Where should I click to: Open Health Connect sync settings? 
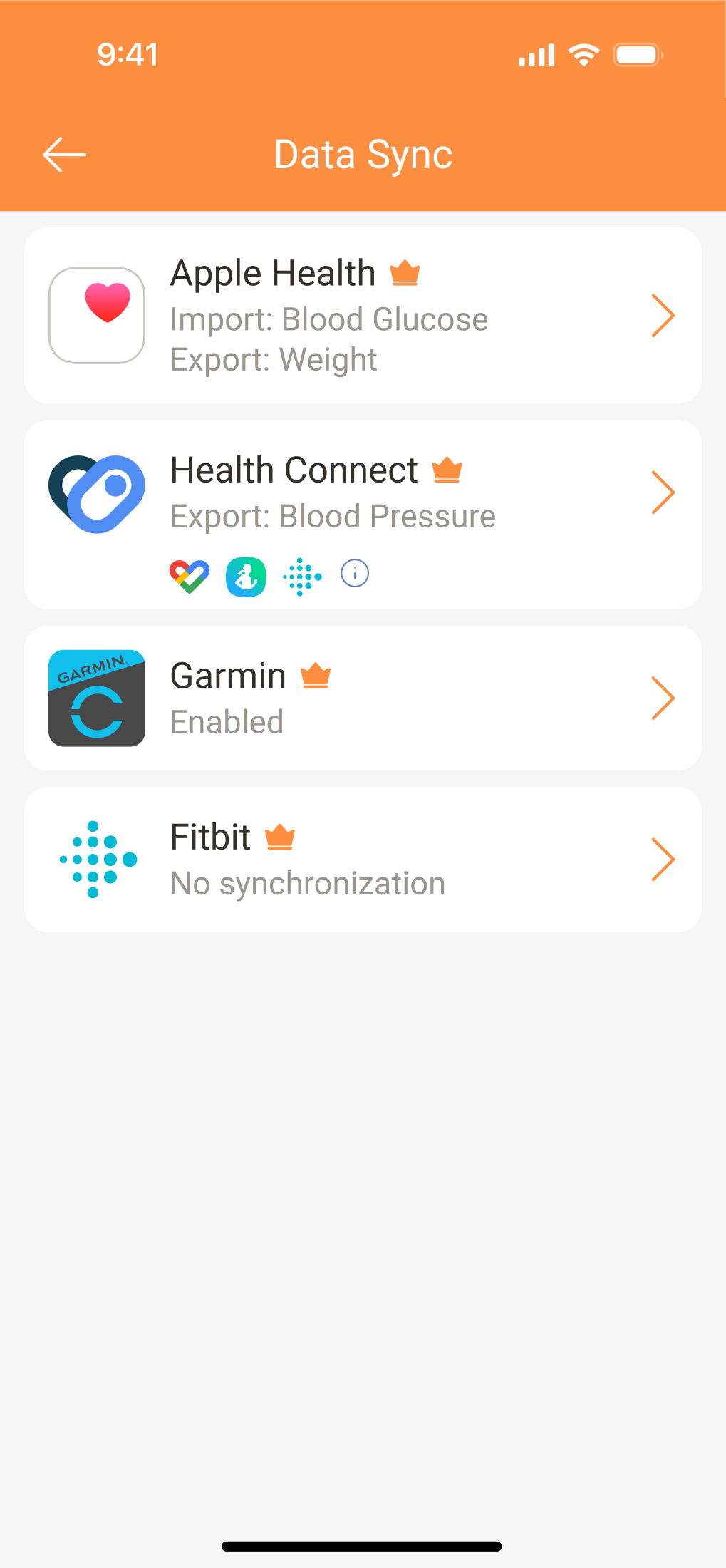(363, 515)
